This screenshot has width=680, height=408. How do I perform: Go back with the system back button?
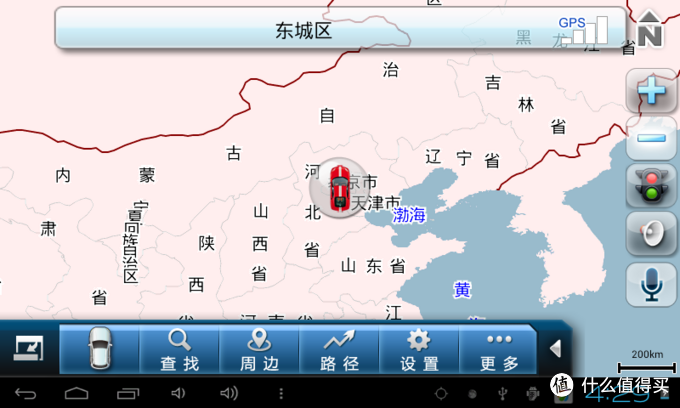coord(27,391)
